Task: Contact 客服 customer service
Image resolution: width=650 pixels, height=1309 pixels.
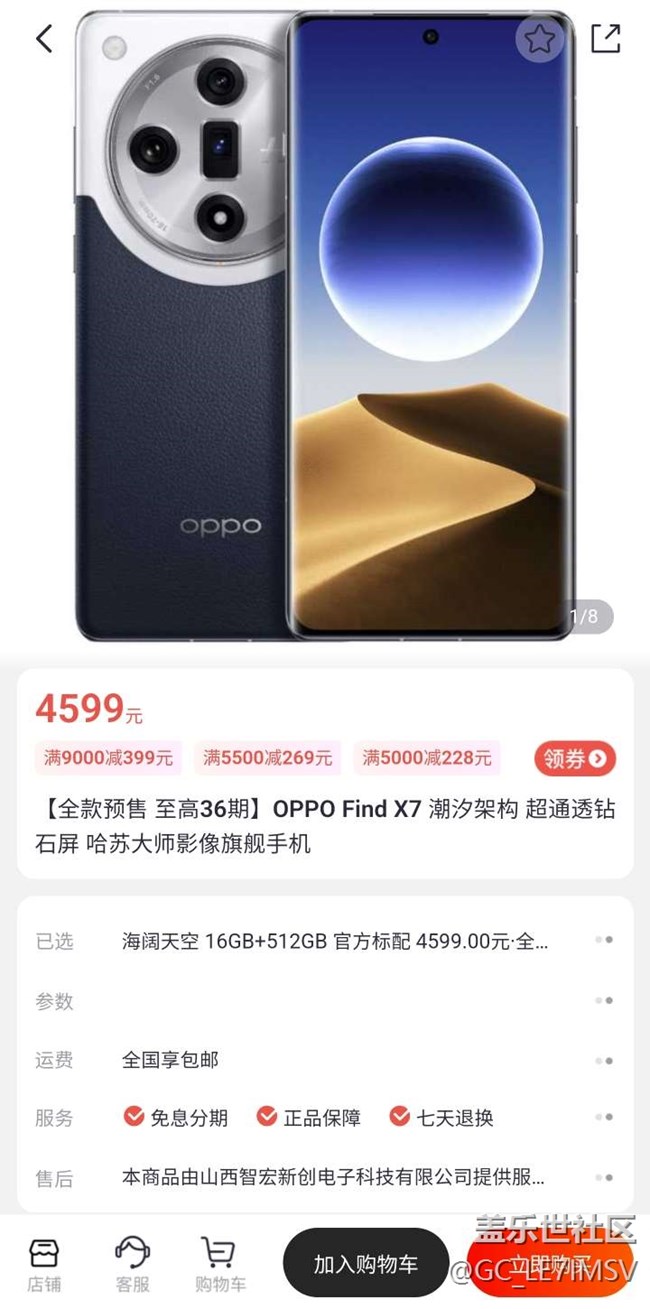Action: (132, 1264)
